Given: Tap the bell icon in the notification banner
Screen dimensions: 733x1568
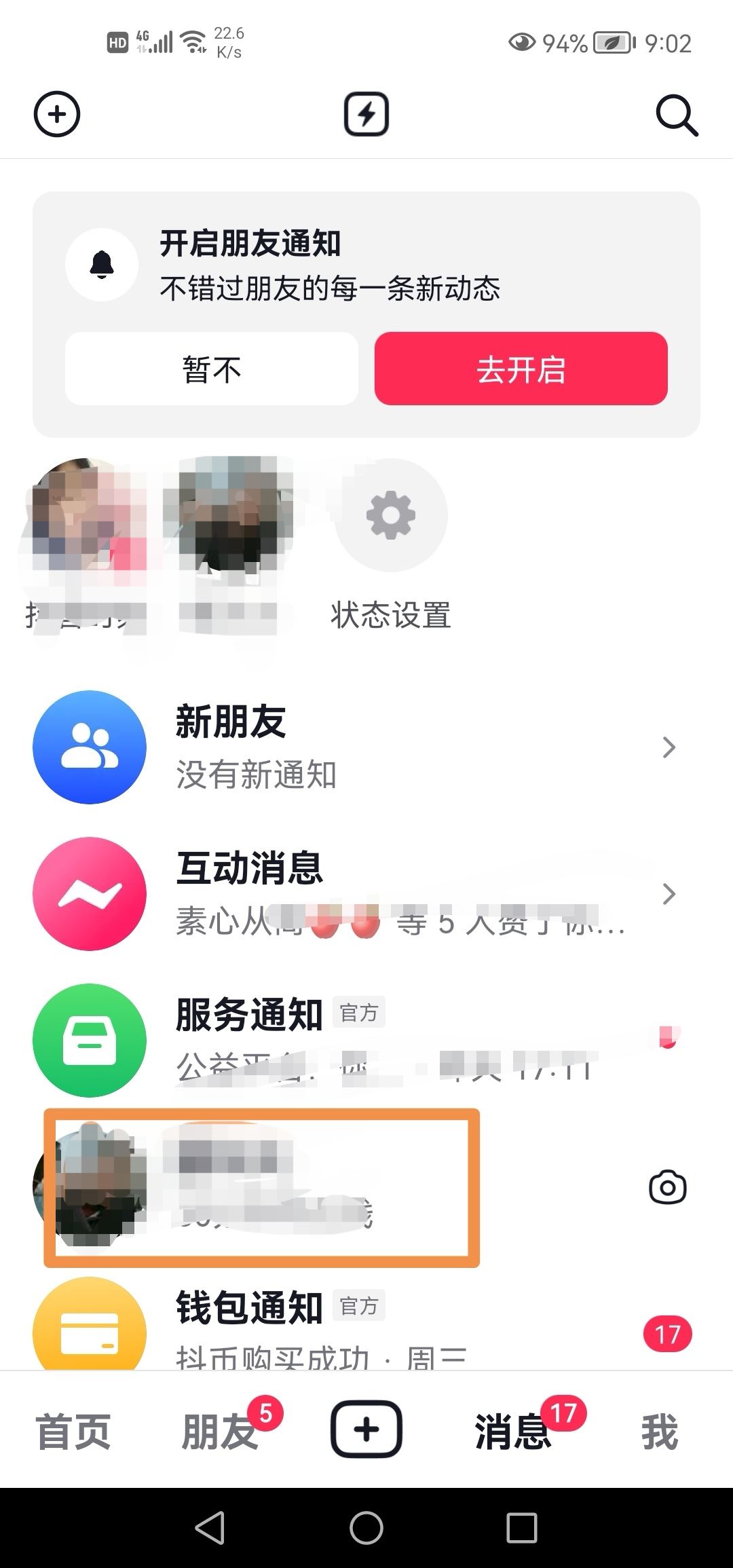Looking at the screenshot, I should pos(102,265).
